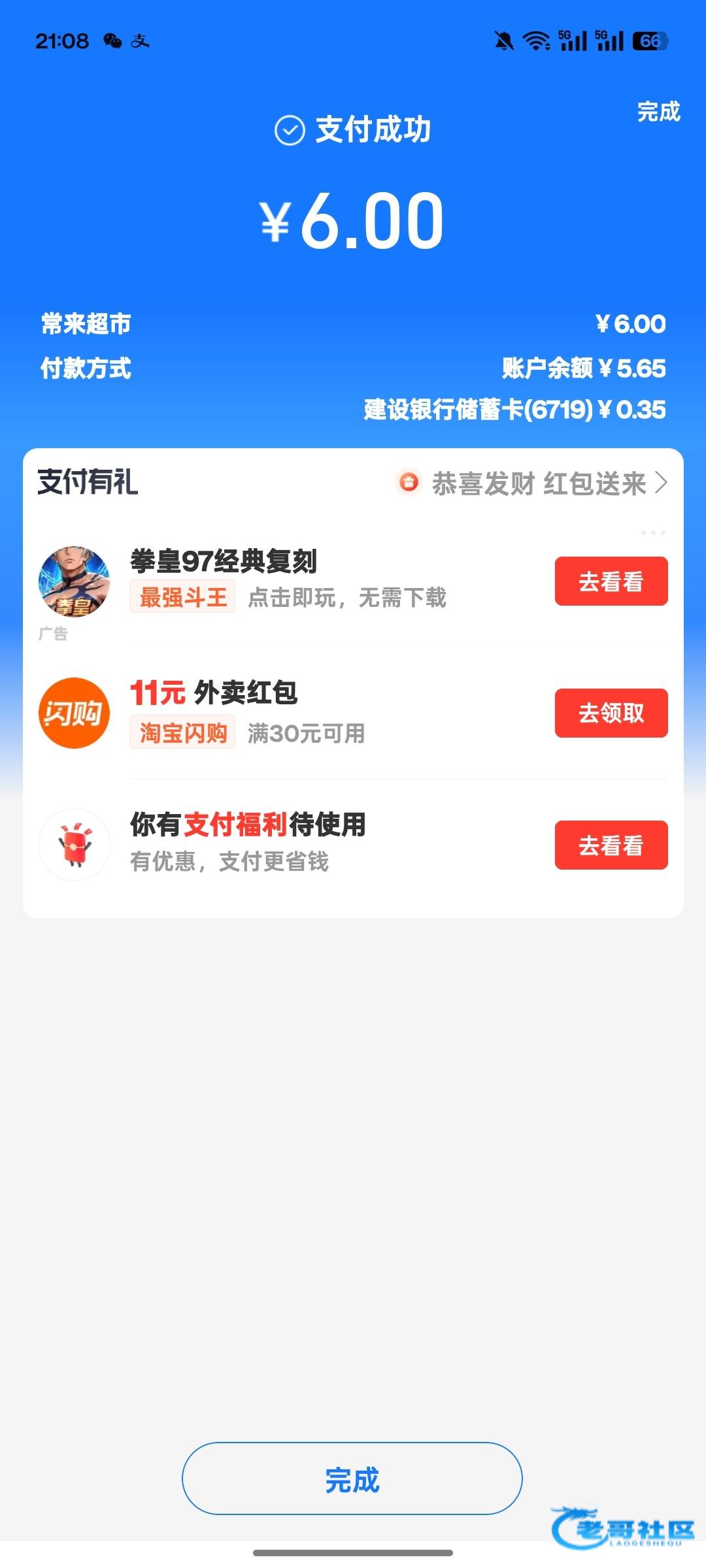Tap 去看看 for 支付福利待使用

(611, 845)
